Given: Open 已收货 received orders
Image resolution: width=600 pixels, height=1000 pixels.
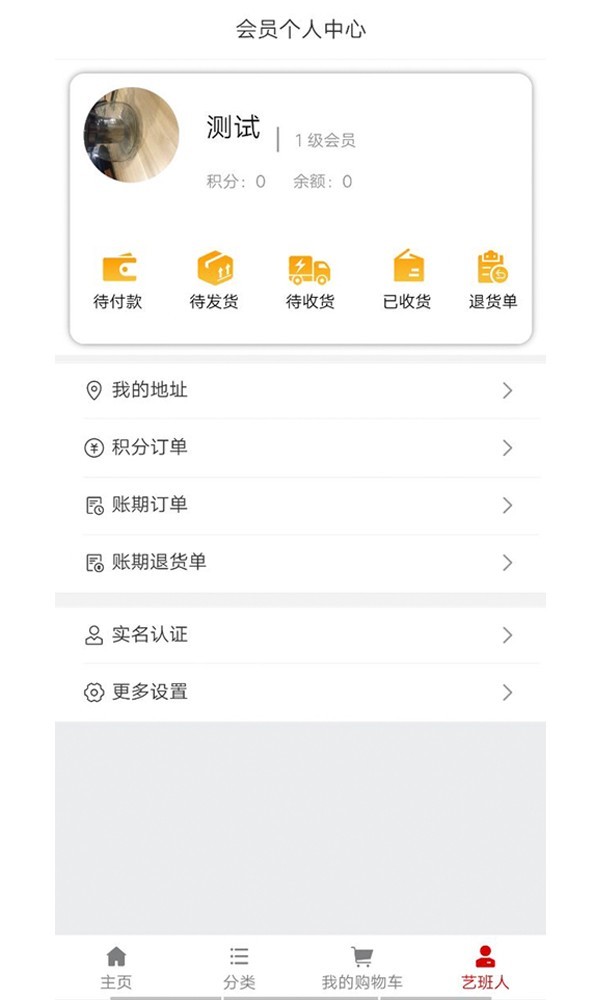Looking at the screenshot, I should point(407,281).
